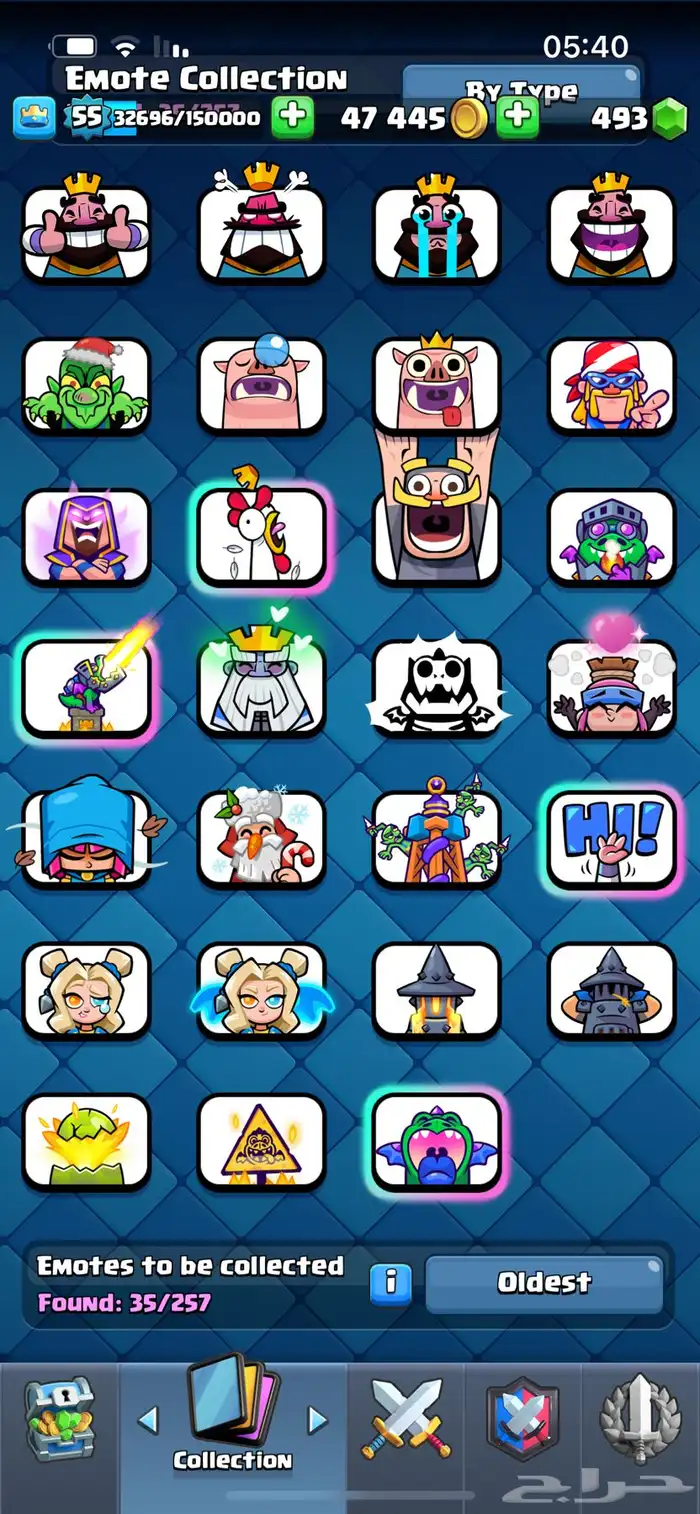This screenshot has width=700, height=1514.
Task: Select the yellow warning sign emote
Action: (261, 1141)
